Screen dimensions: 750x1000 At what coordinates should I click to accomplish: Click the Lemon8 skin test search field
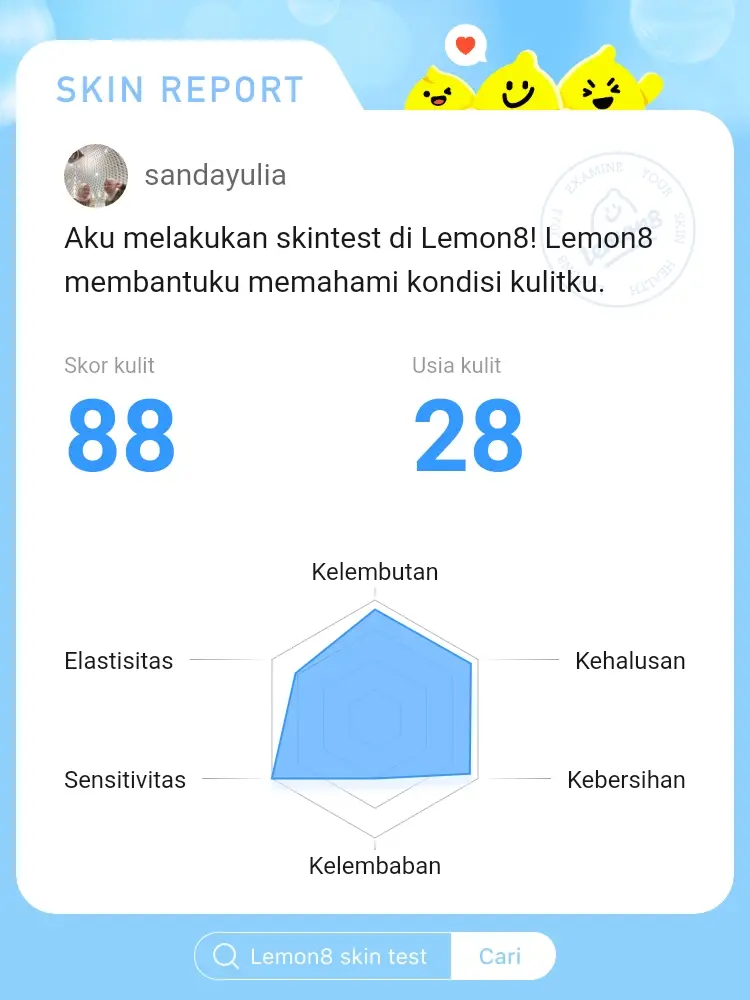coord(340,955)
